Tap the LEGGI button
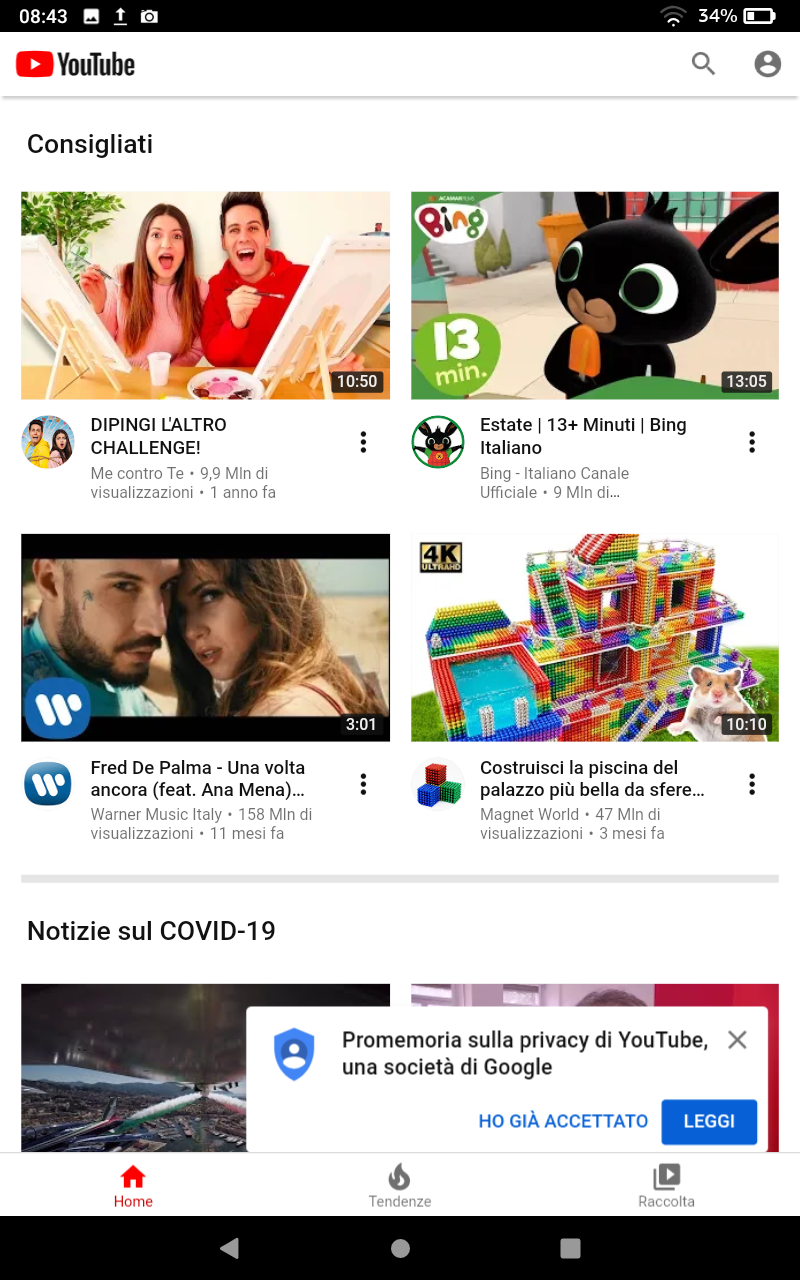Screen dimensions: 800x1280 (709, 1121)
